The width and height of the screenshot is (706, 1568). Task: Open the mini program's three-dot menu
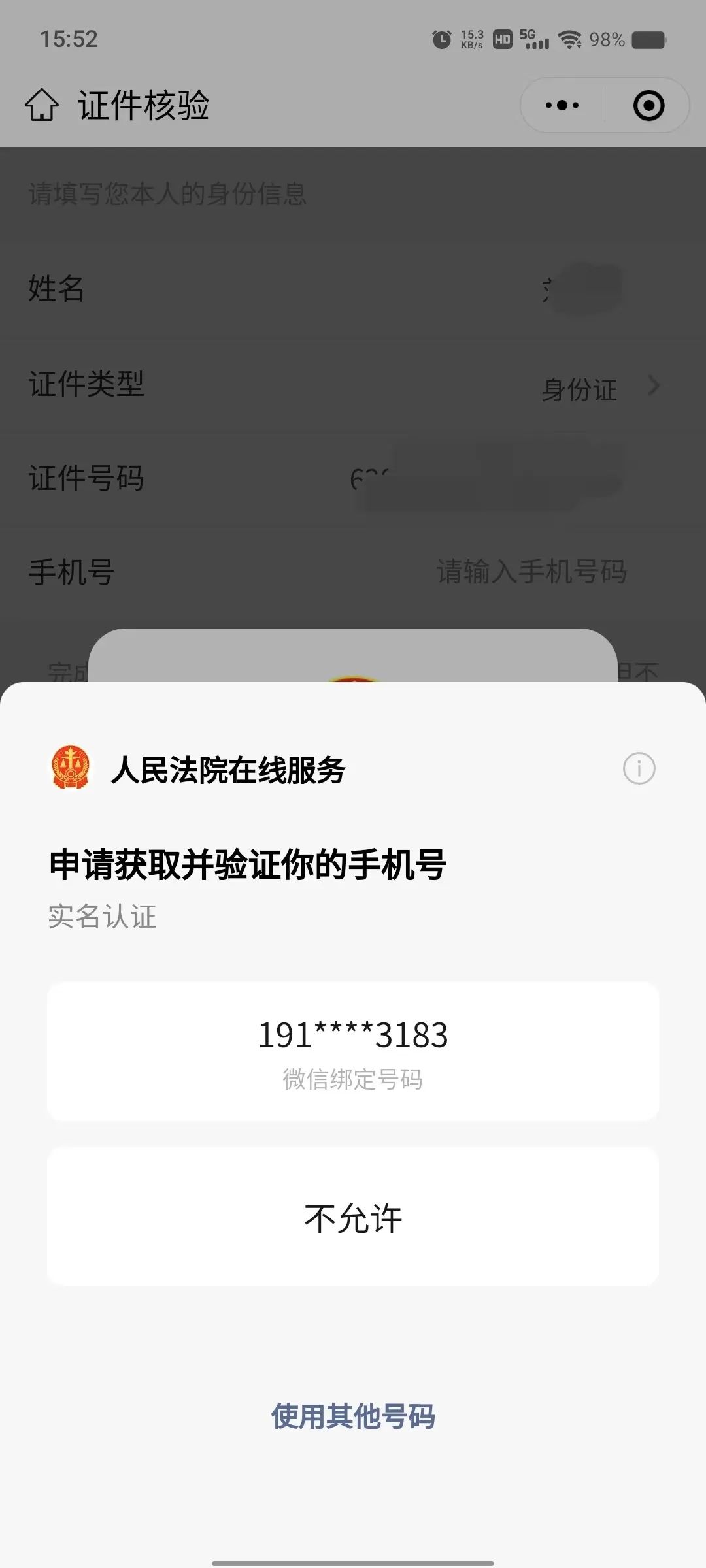(x=562, y=105)
